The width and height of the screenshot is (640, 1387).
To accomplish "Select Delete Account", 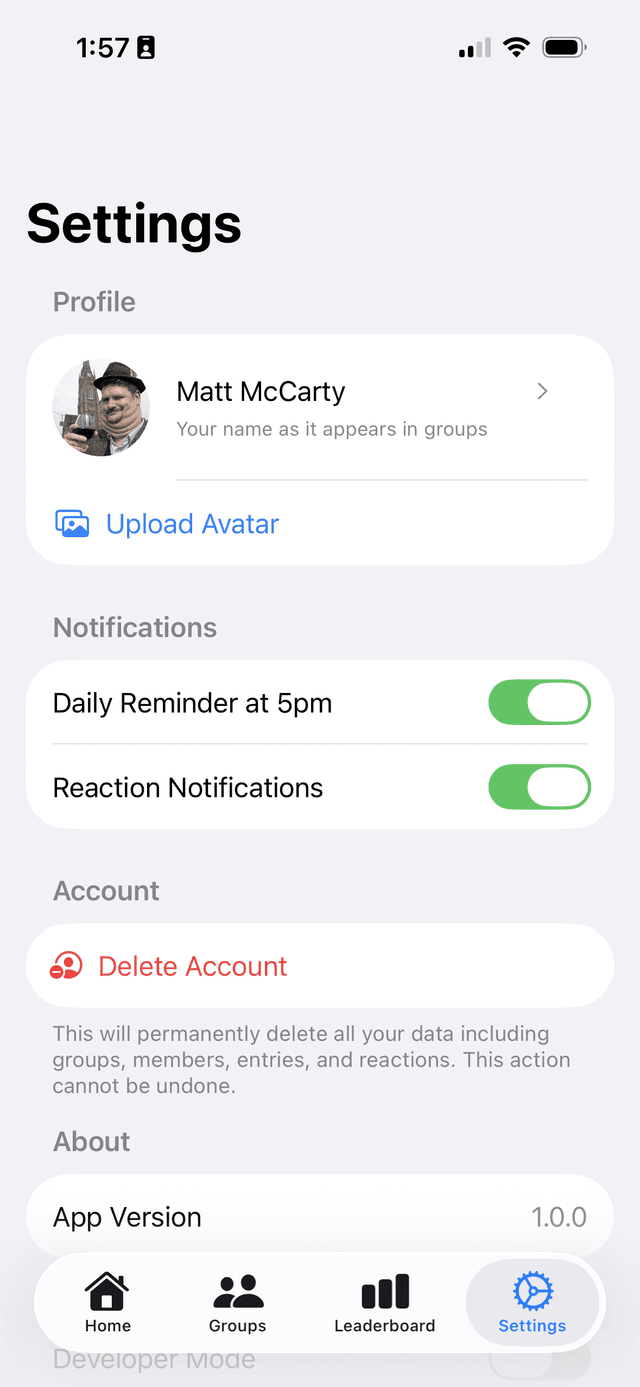I will [x=192, y=966].
